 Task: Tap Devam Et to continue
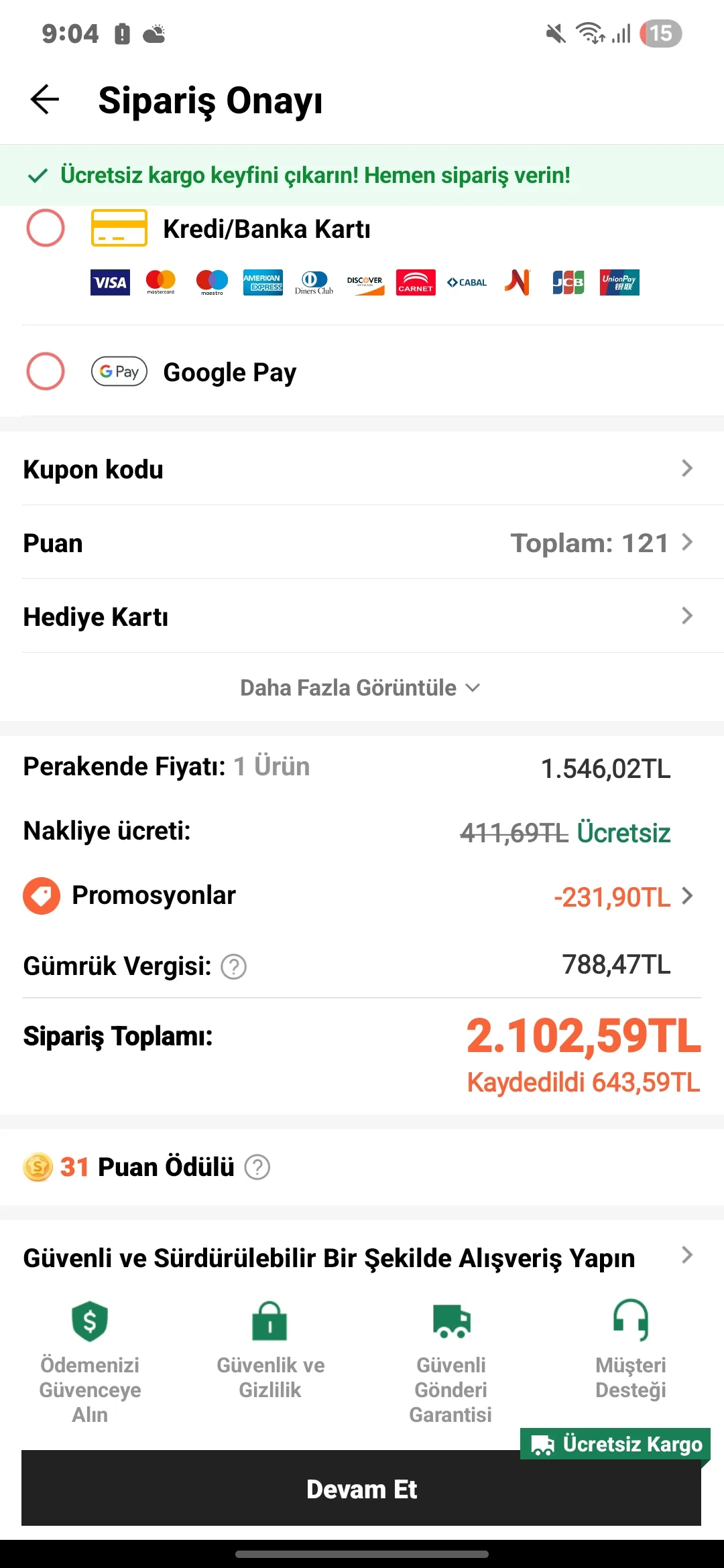(x=361, y=1489)
